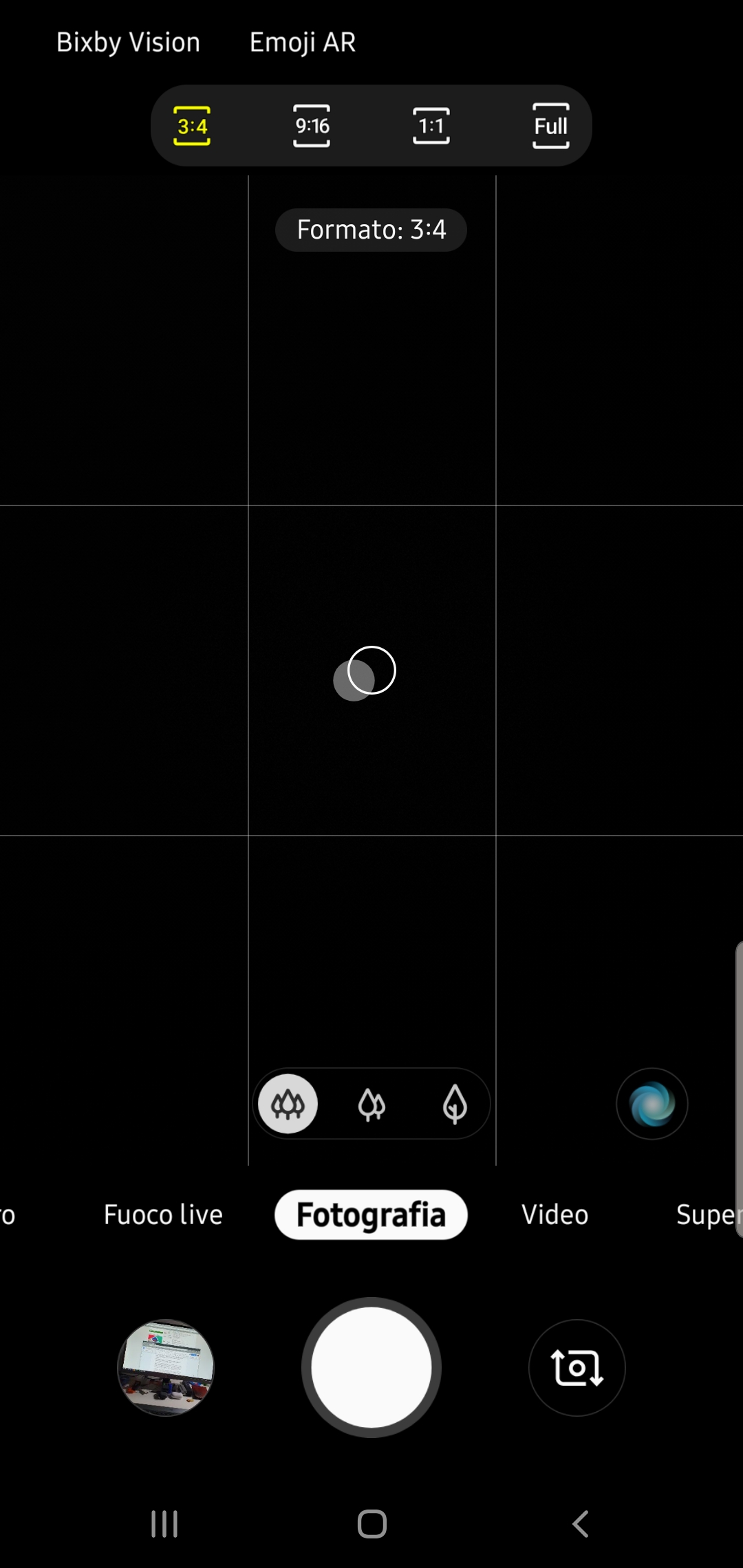The image size is (743, 1568).
Task: Switch to Video mode
Action: coord(555,1215)
